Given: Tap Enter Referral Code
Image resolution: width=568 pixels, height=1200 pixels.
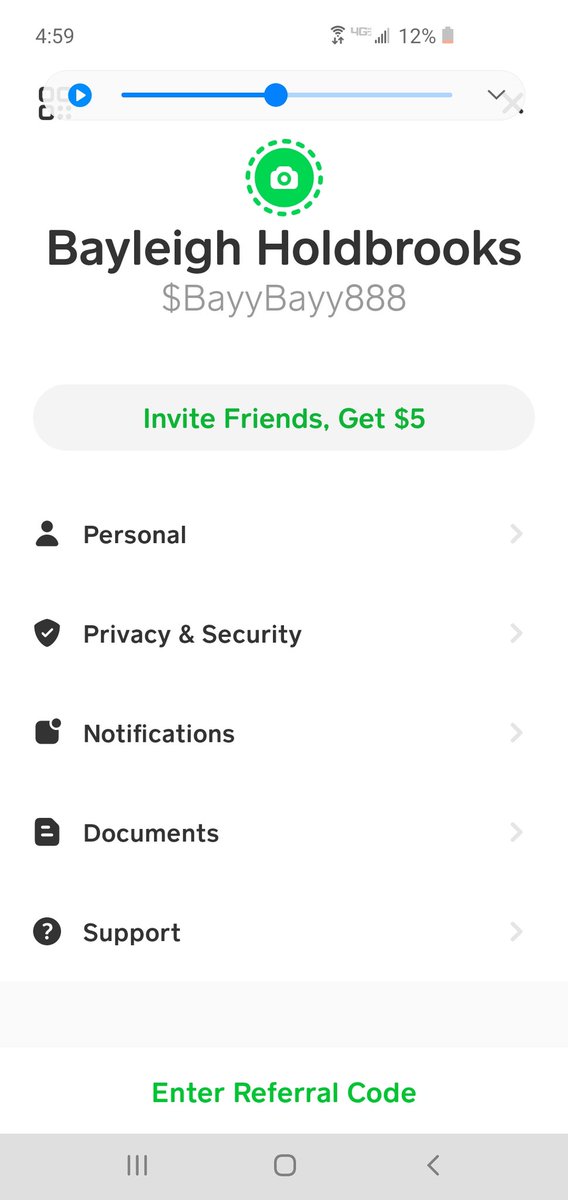Looking at the screenshot, I should [x=284, y=1092].
